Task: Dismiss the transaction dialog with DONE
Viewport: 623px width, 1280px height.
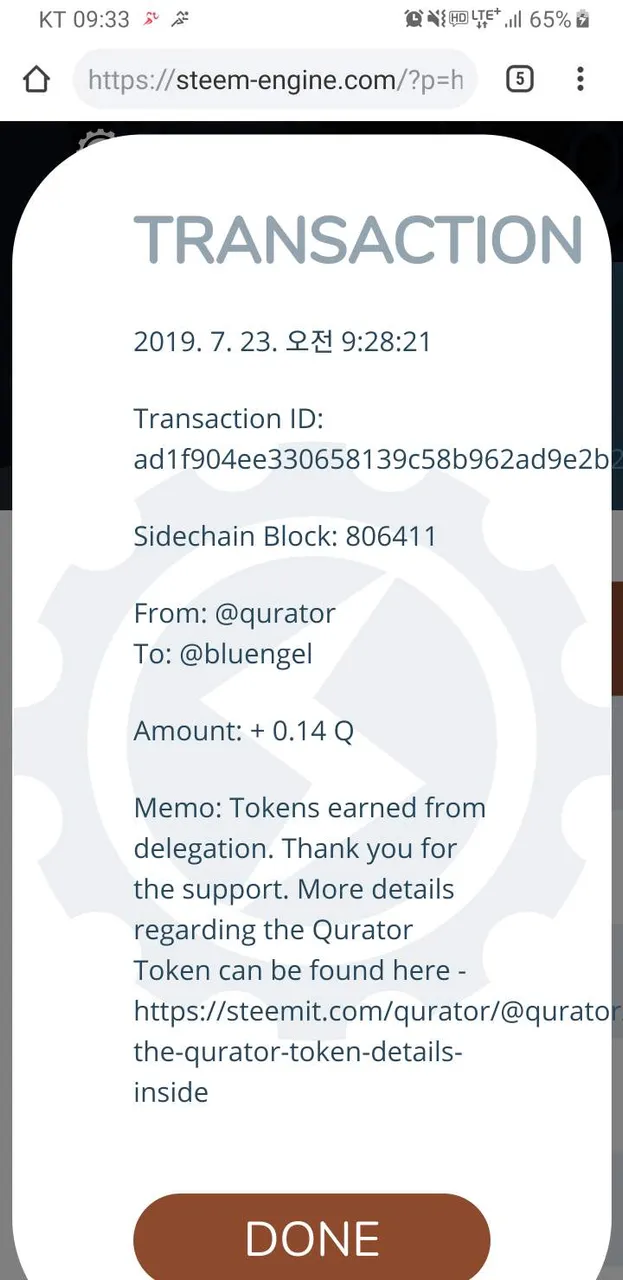Action: 312,1237
